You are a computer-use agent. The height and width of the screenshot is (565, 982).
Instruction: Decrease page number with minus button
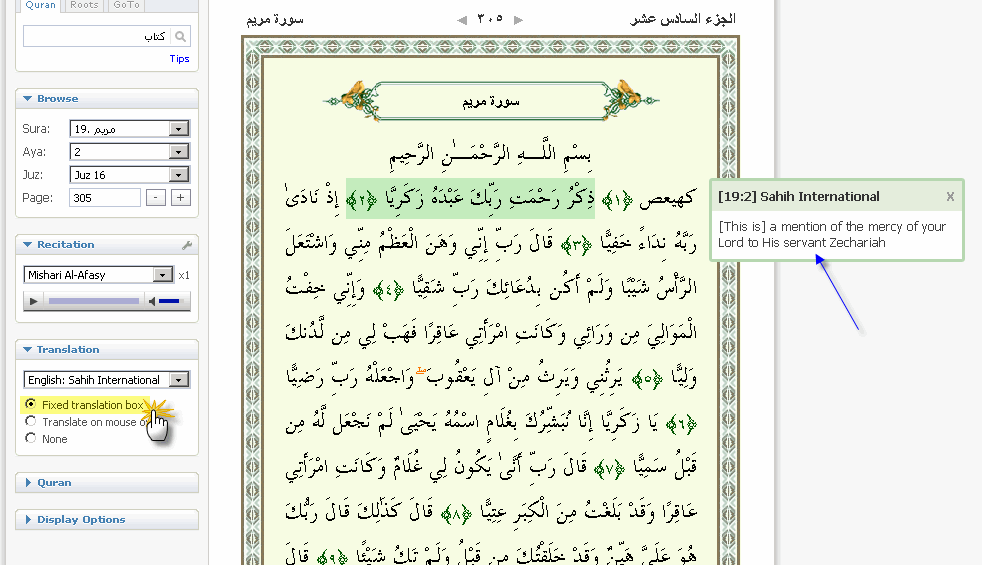click(155, 198)
